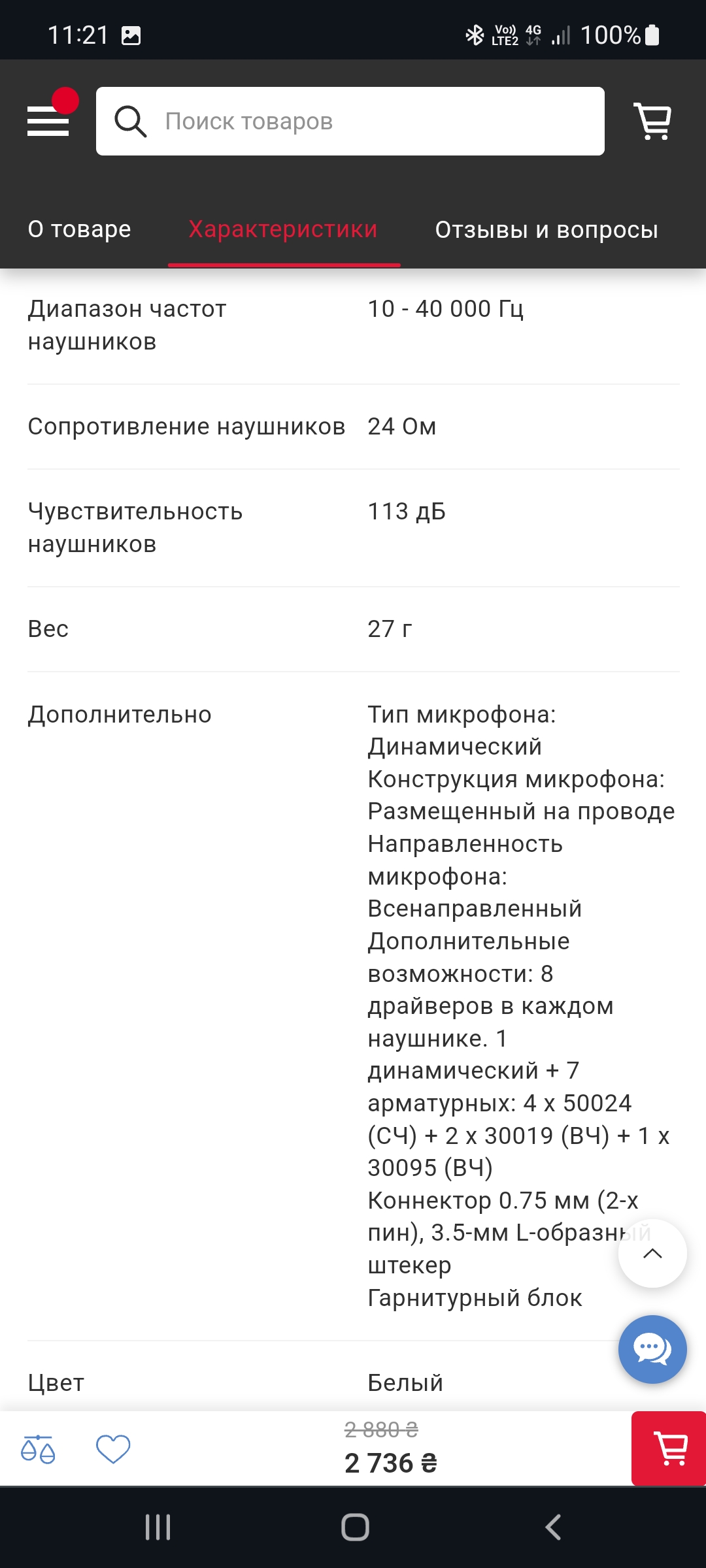Screen dimensions: 706x1568
Task: Open recent apps from the navigation bar
Action: point(158,1527)
